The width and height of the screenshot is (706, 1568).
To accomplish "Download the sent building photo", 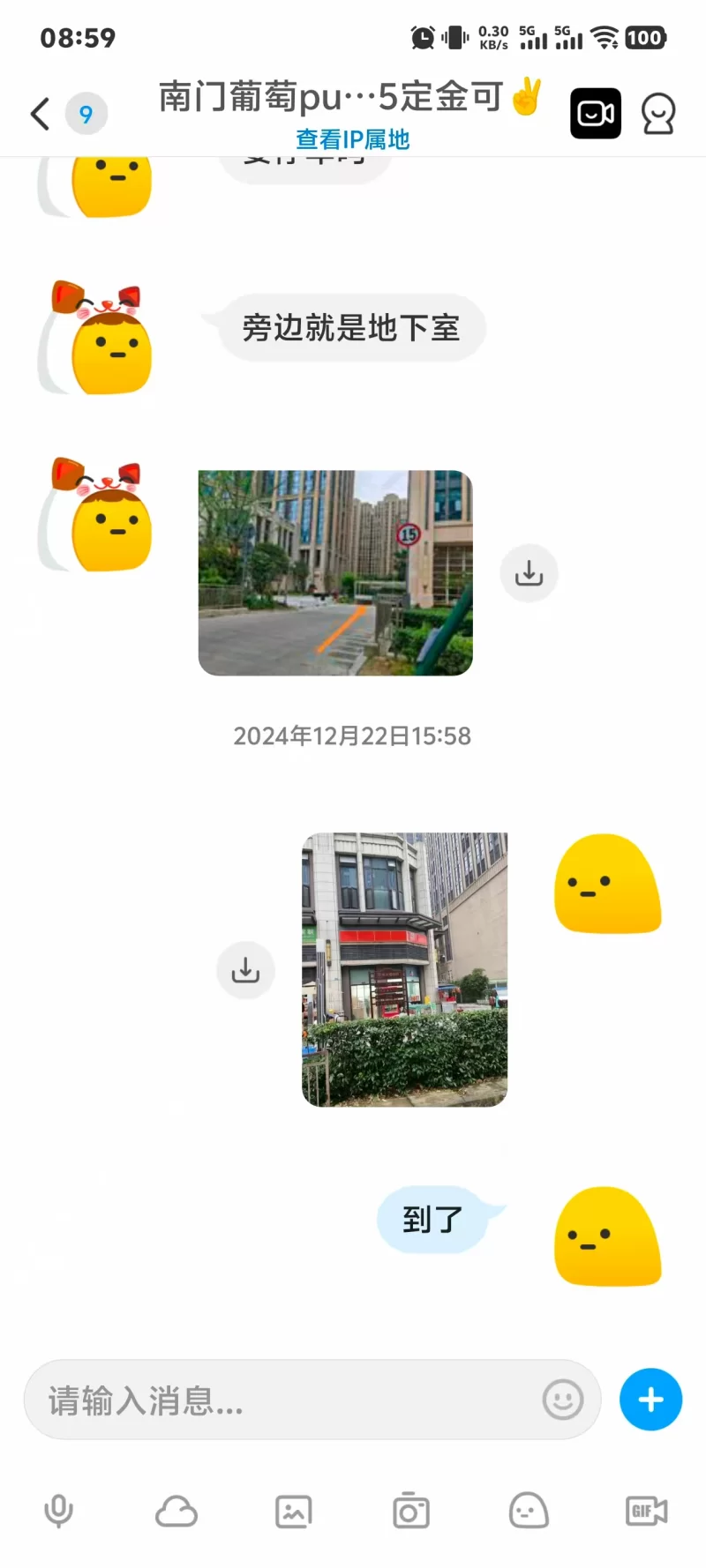I will coord(245,970).
